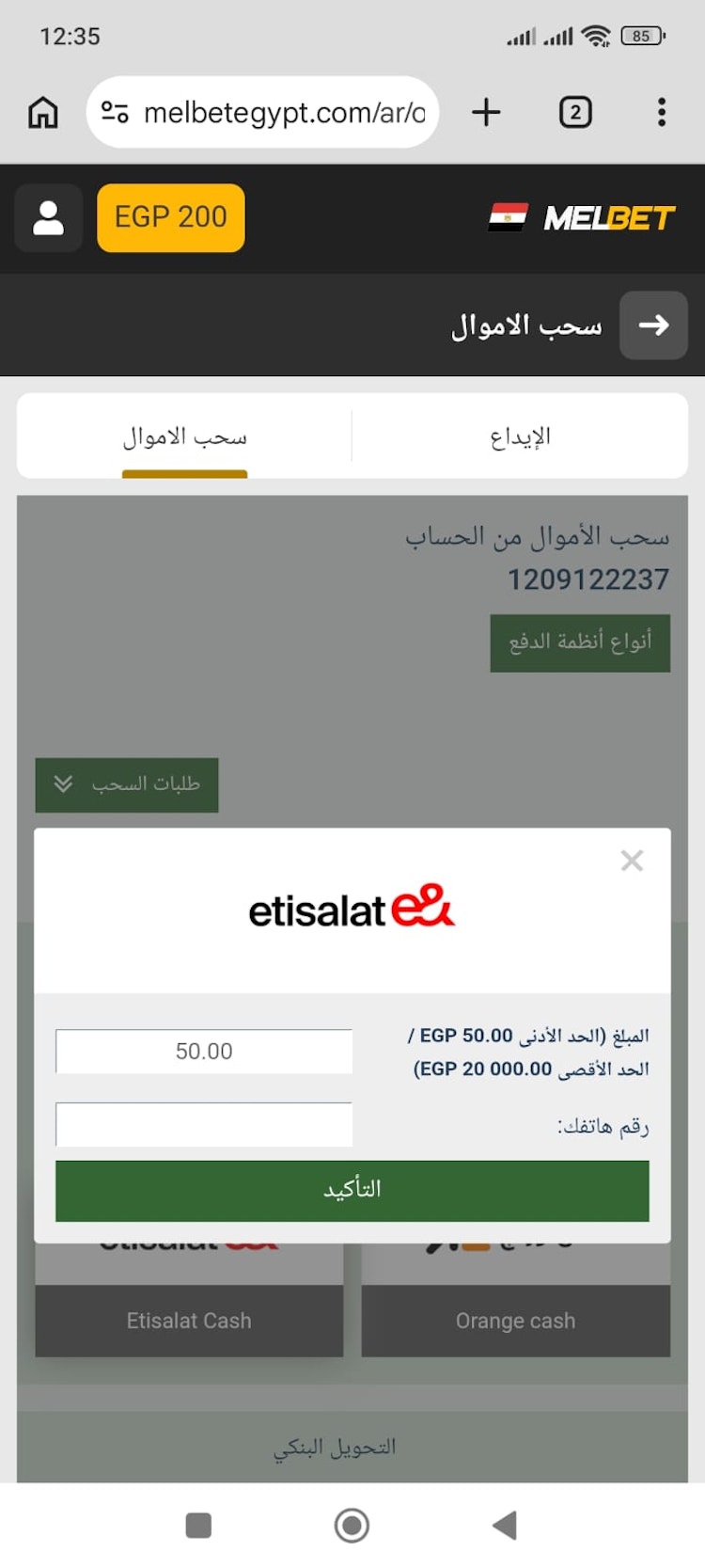Viewport: 705px width, 1568px height.
Task: Tap the home icon in the browser toolbar
Action: pos(42,112)
